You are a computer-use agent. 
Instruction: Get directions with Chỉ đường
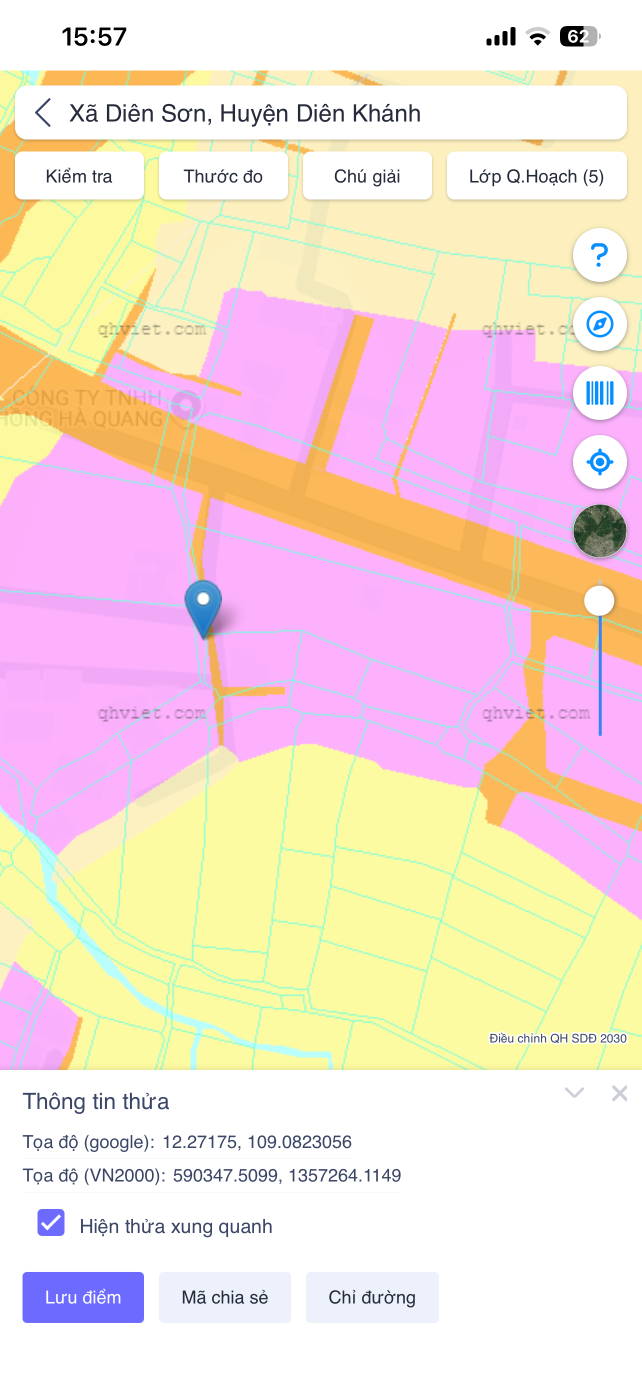point(372,1297)
